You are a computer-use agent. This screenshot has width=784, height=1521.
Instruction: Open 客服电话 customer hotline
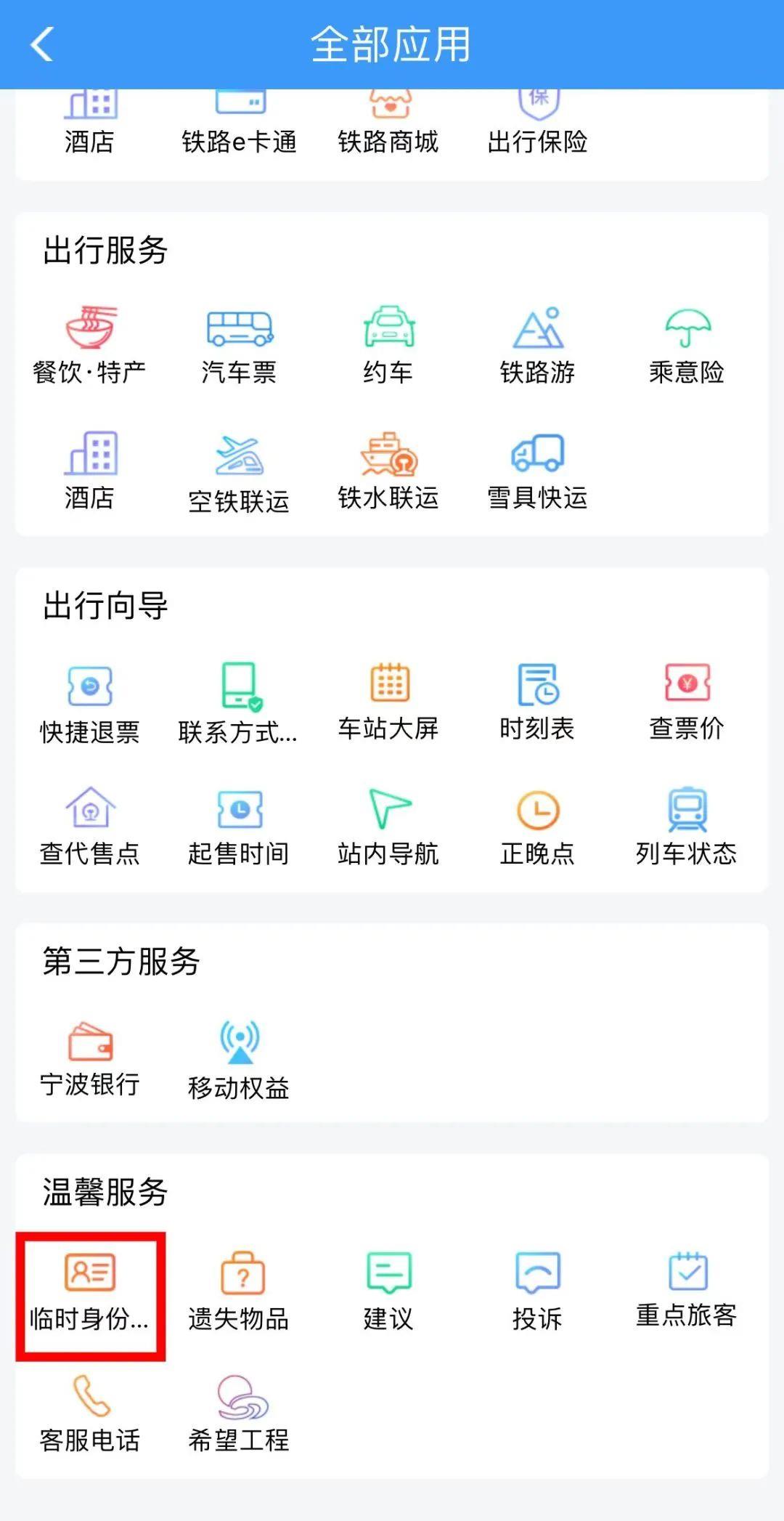(89, 1413)
